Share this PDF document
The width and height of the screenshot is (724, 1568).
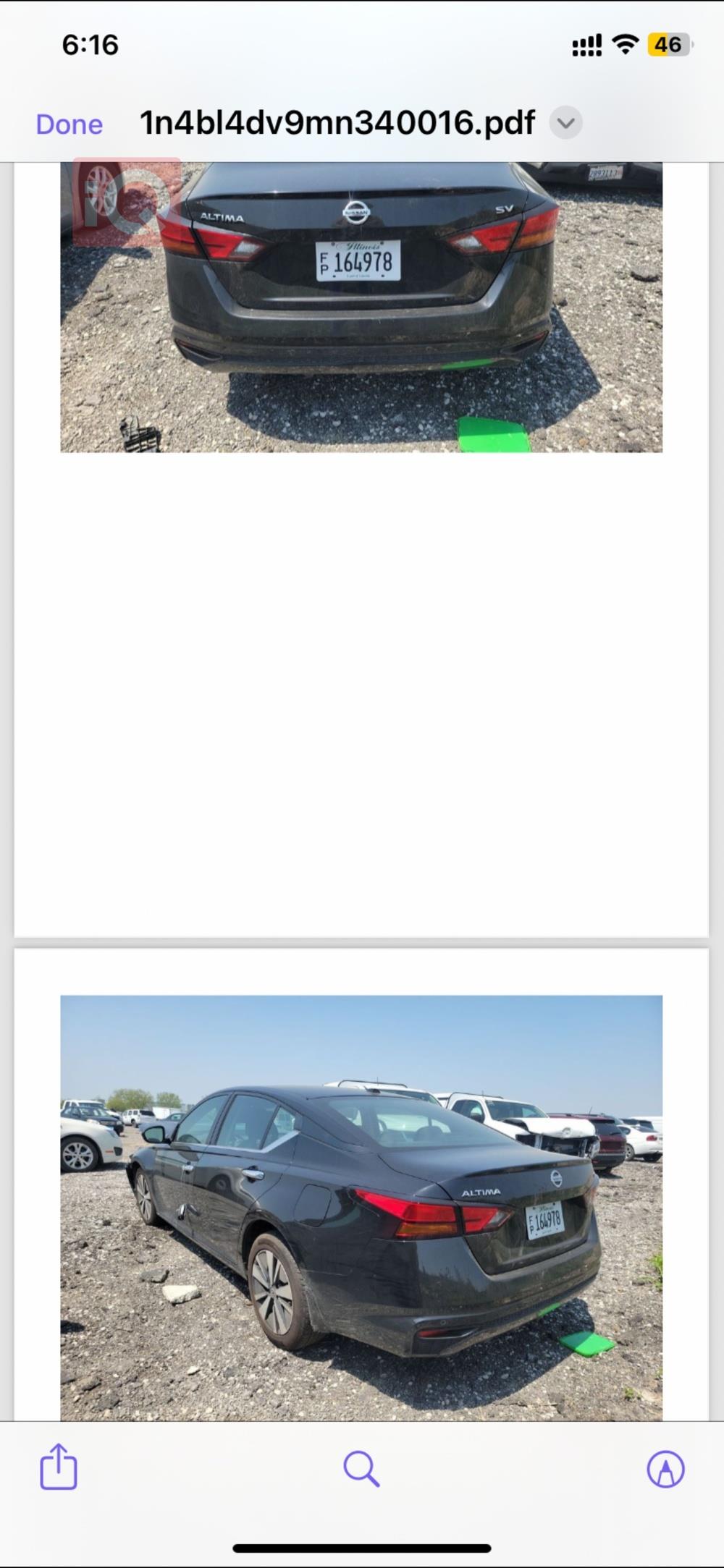pyautogui.click(x=58, y=1467)
